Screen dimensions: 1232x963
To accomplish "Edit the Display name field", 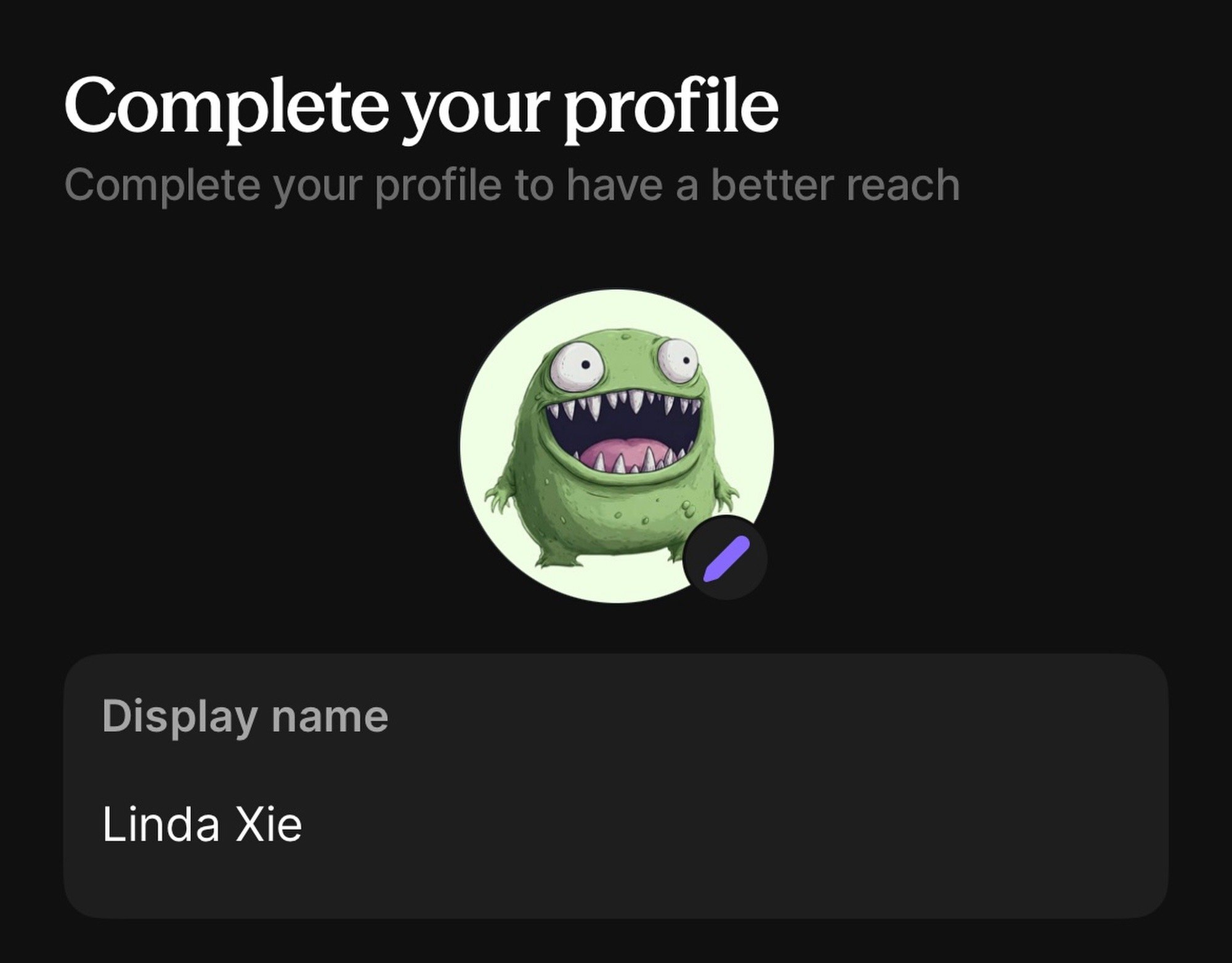I will point(615,824).
